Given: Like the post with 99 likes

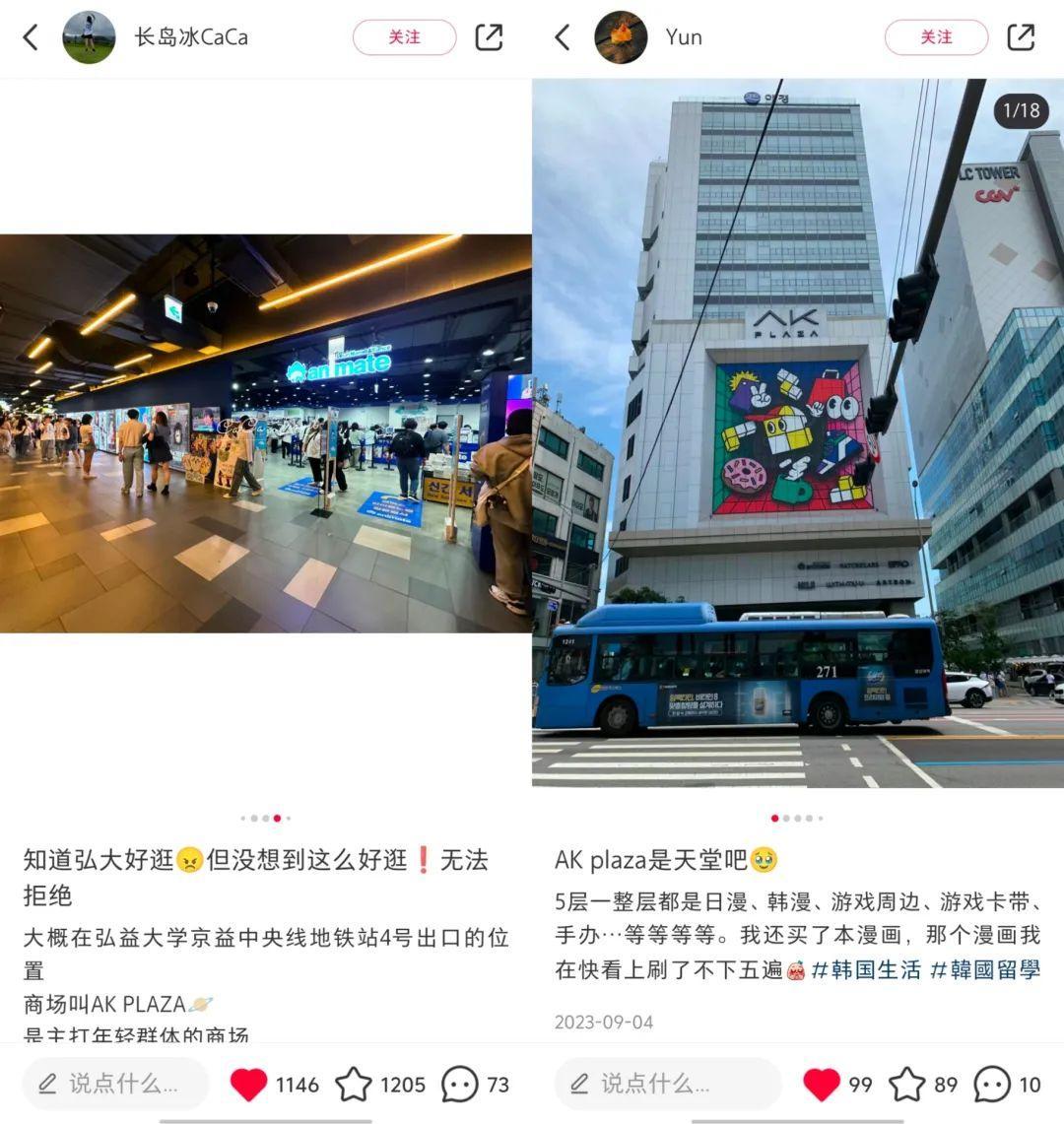Looking at the screenshot, I should [x=822, y=1085].
